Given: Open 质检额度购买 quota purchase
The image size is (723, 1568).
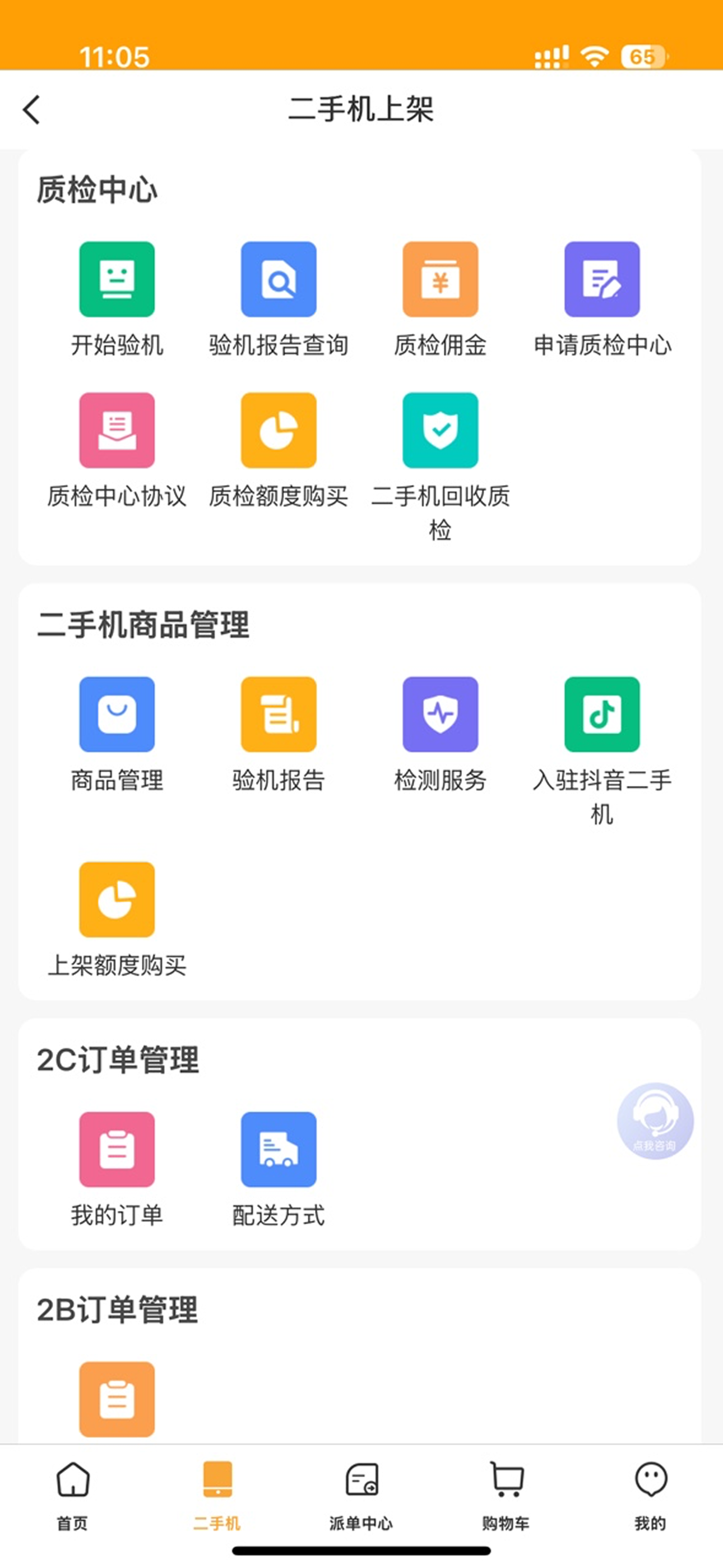Looking at the screenshot, I should coord(279,431).
